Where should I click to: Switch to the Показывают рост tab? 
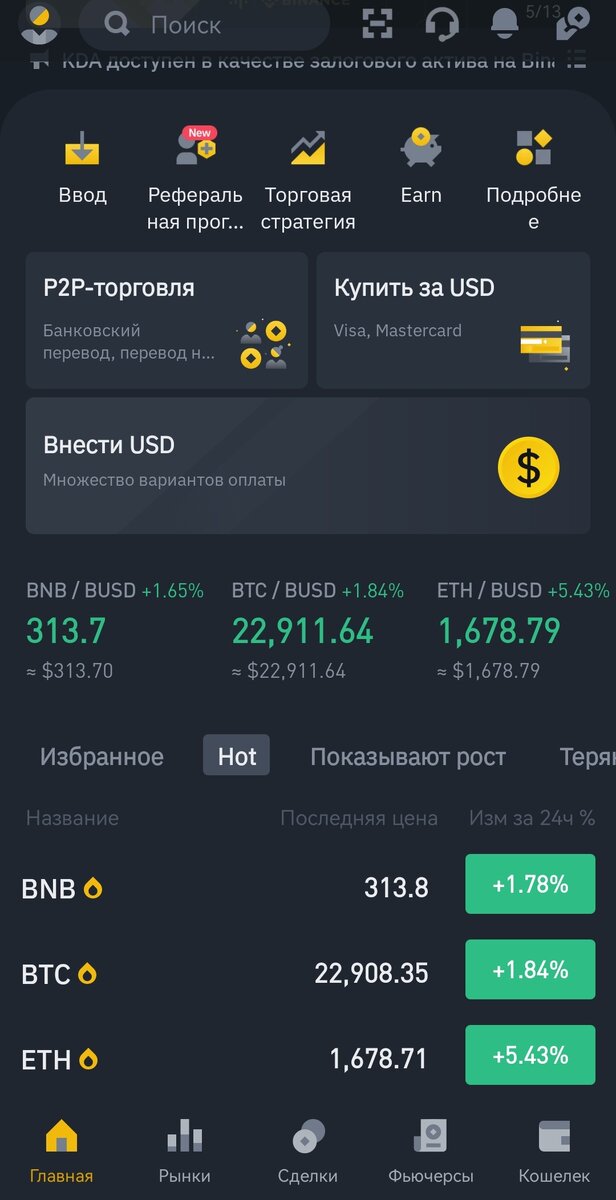pyautogui.click(x=408, y=757)
